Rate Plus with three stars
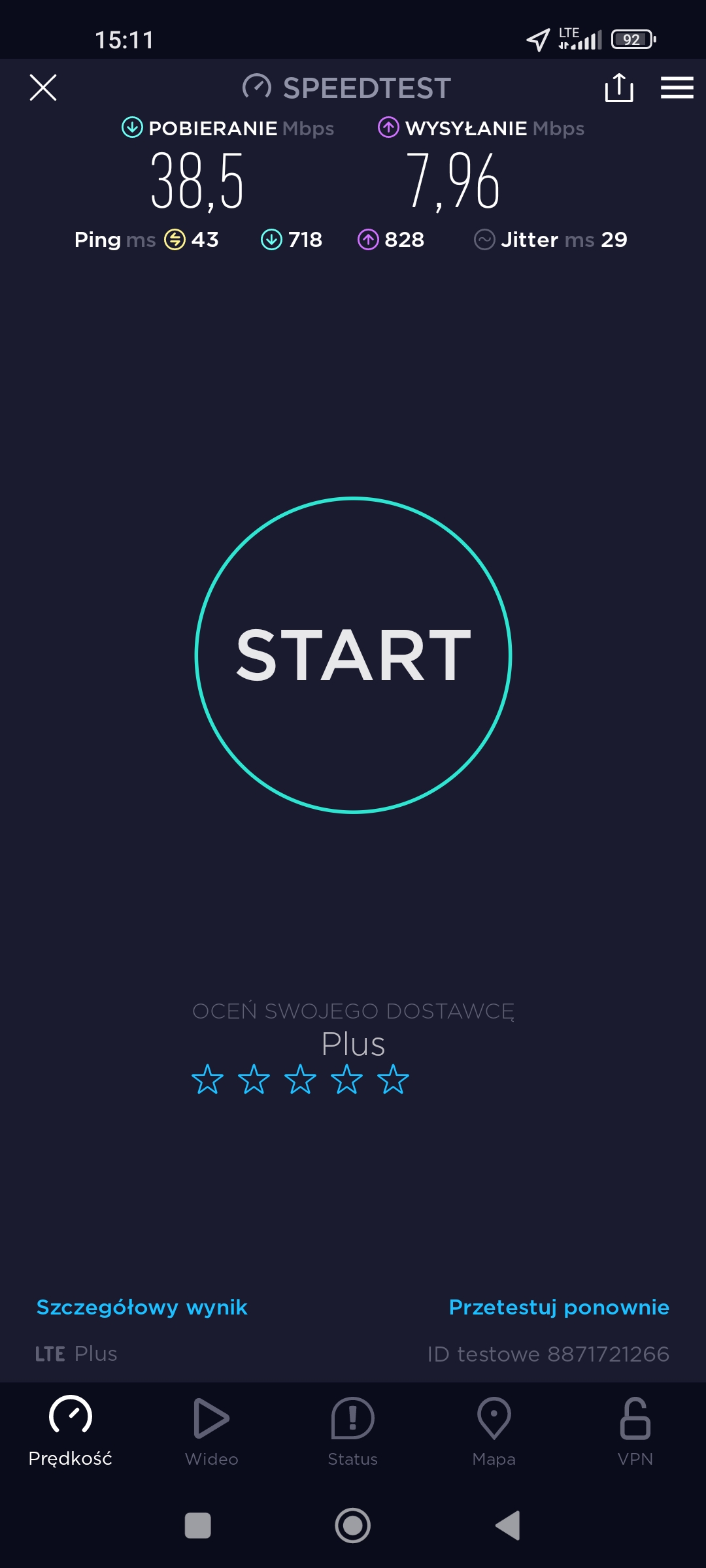The image size is (706, 1568). click(300, 1079)
